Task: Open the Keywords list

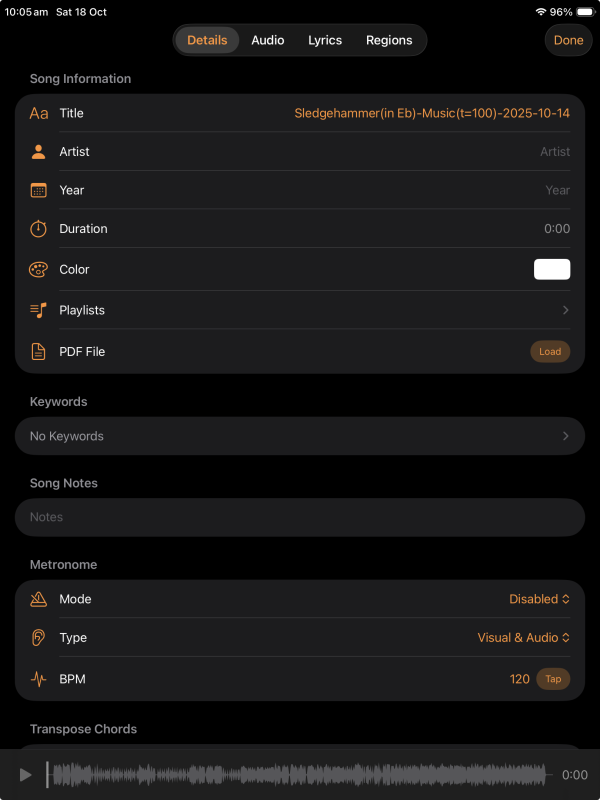Action: click(x=300, y=436)
